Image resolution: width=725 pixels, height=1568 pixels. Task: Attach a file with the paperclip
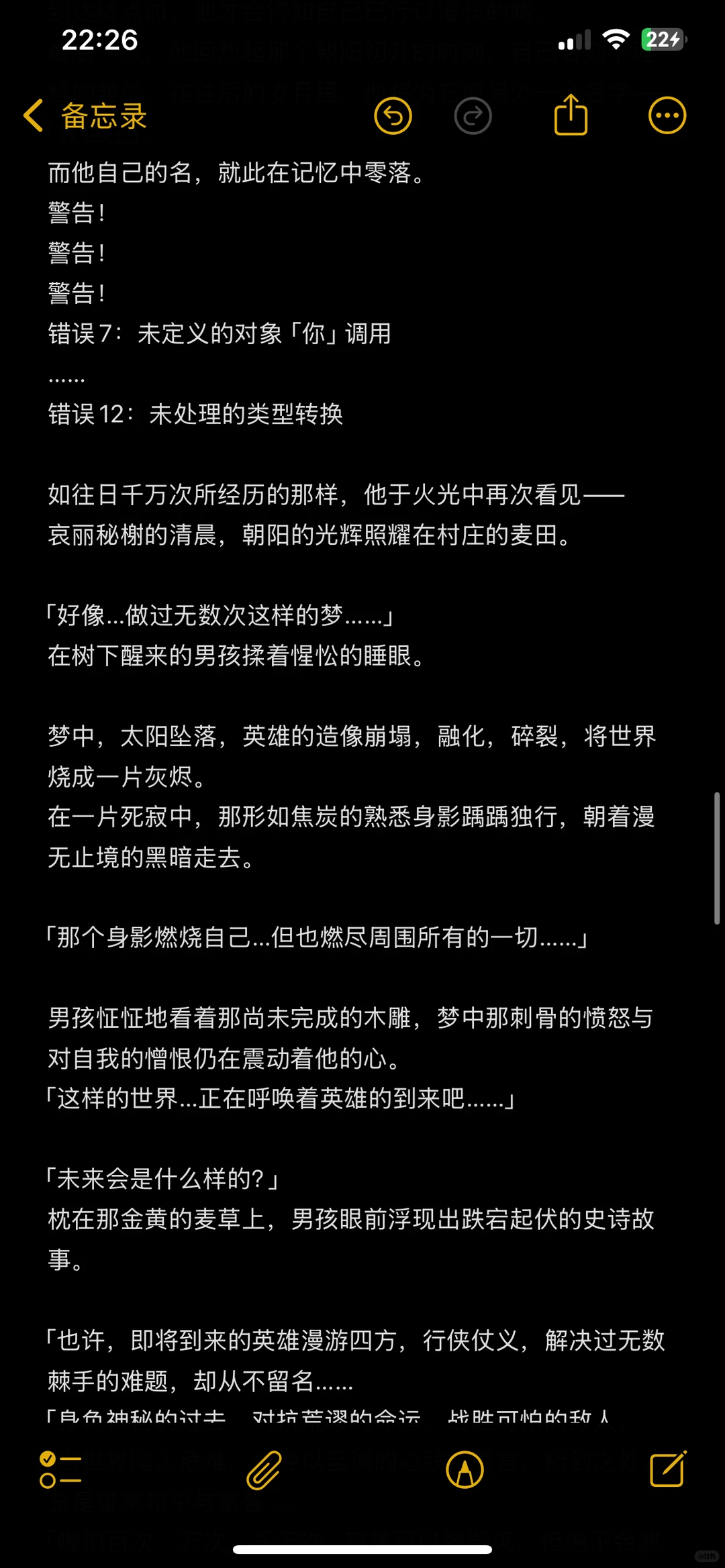click(264, 1470)
